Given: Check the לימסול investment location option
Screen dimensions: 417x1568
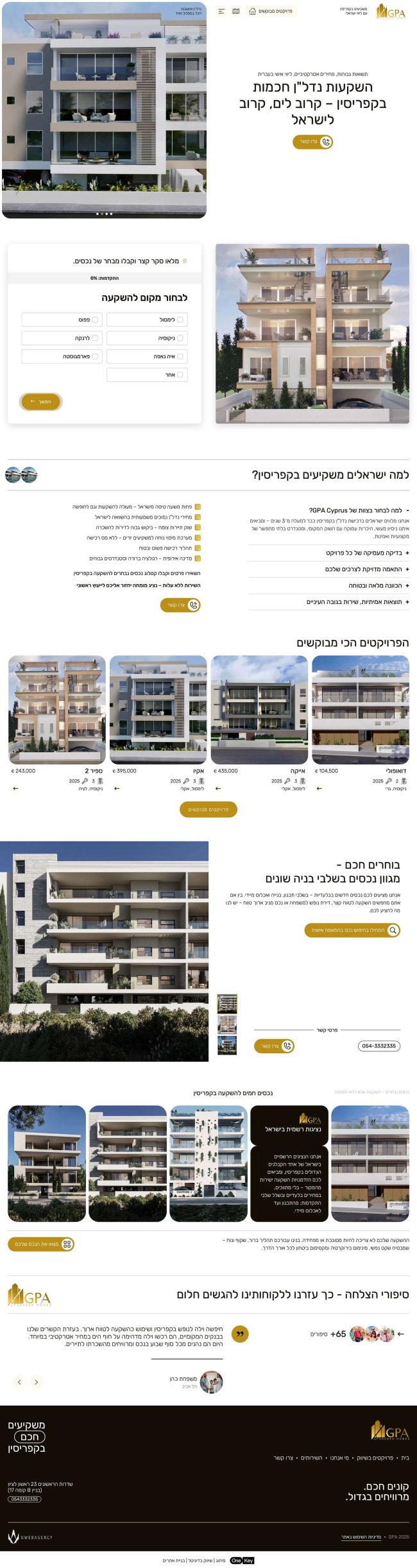Looking at the screenshot, I should pos(180,320).
